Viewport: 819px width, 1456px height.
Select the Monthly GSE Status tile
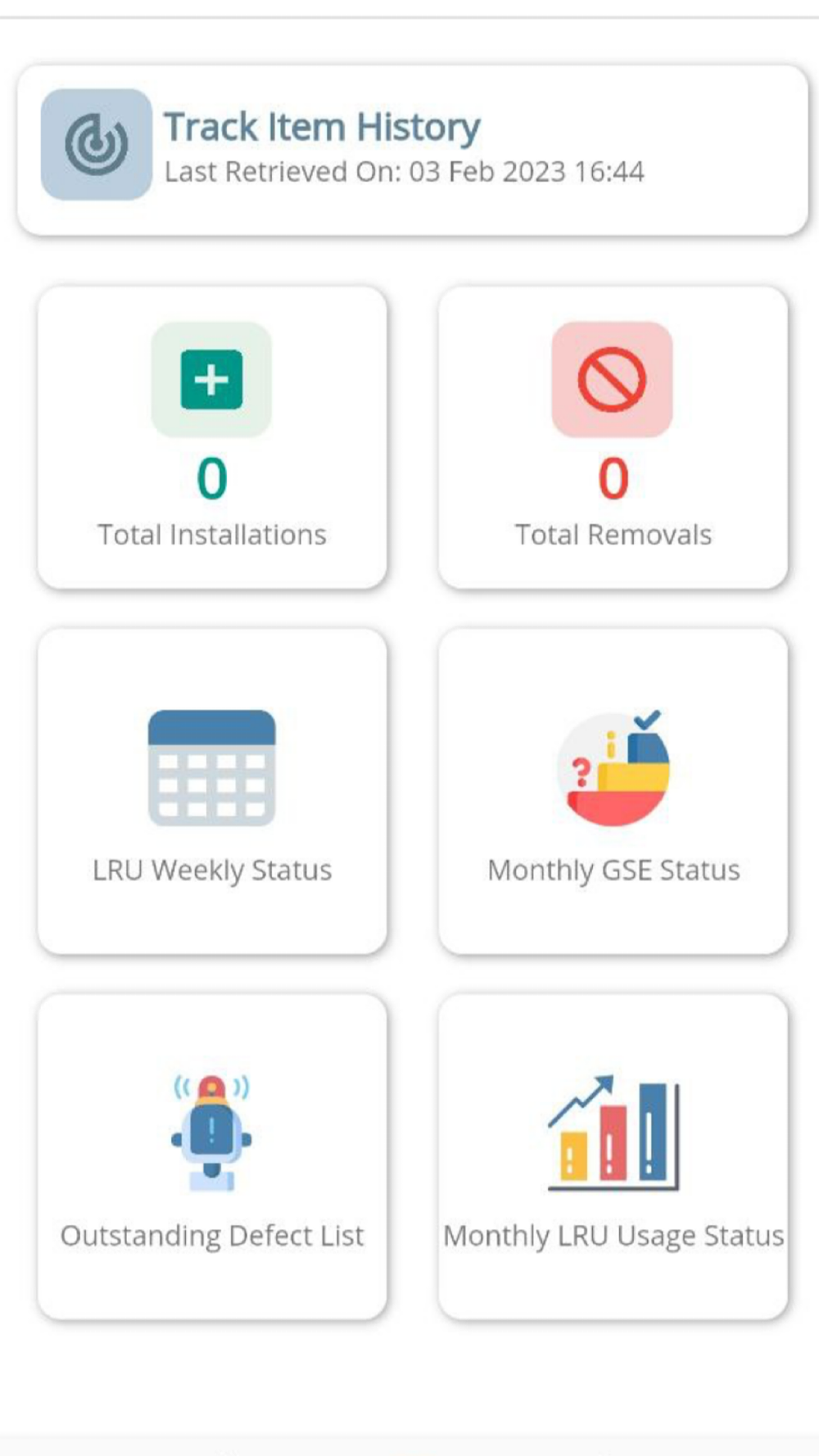pyautogui.click(x=613, y=792)
